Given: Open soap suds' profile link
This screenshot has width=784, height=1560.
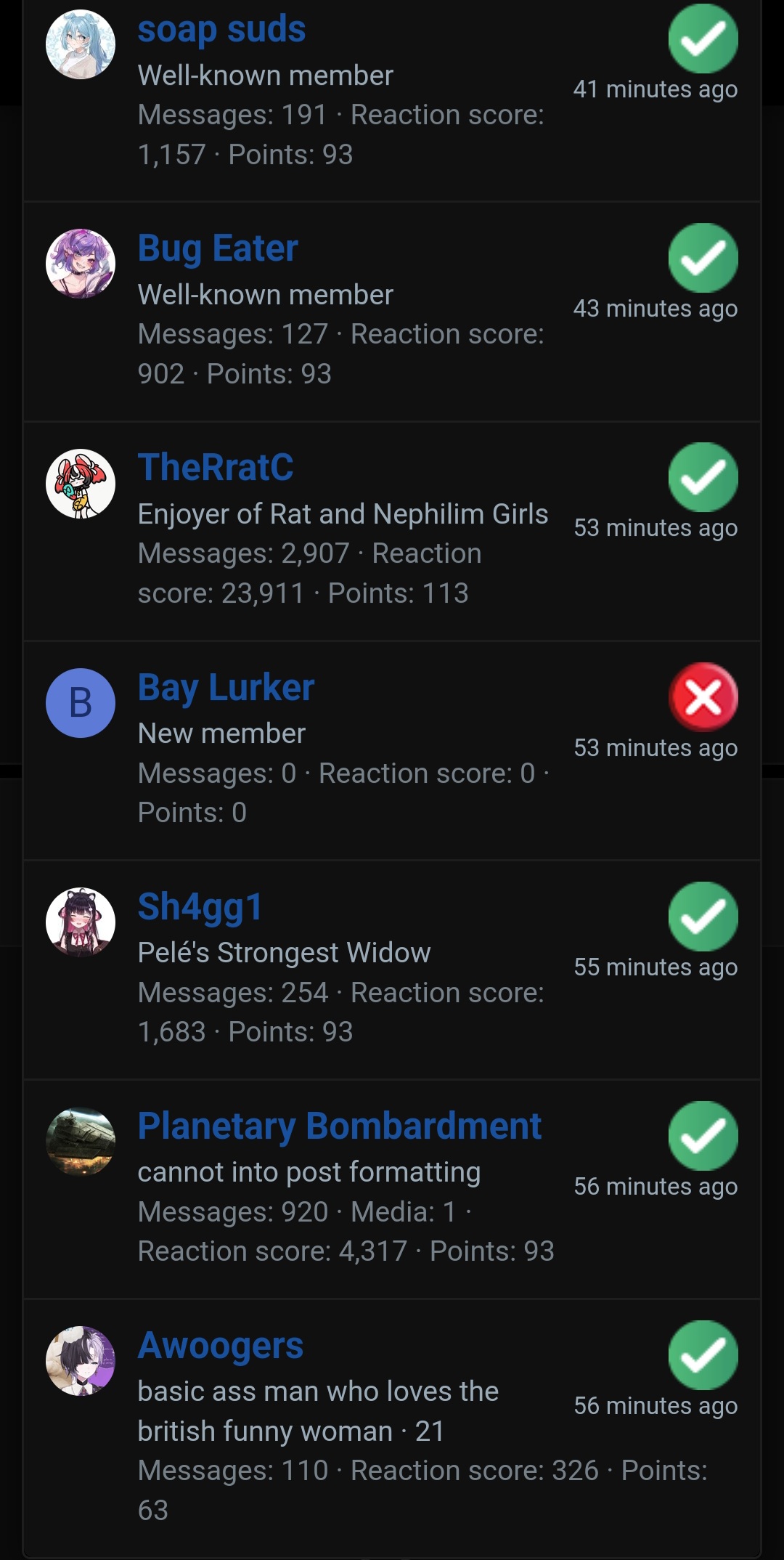Looking at the screenshot, I should point(221,31).
